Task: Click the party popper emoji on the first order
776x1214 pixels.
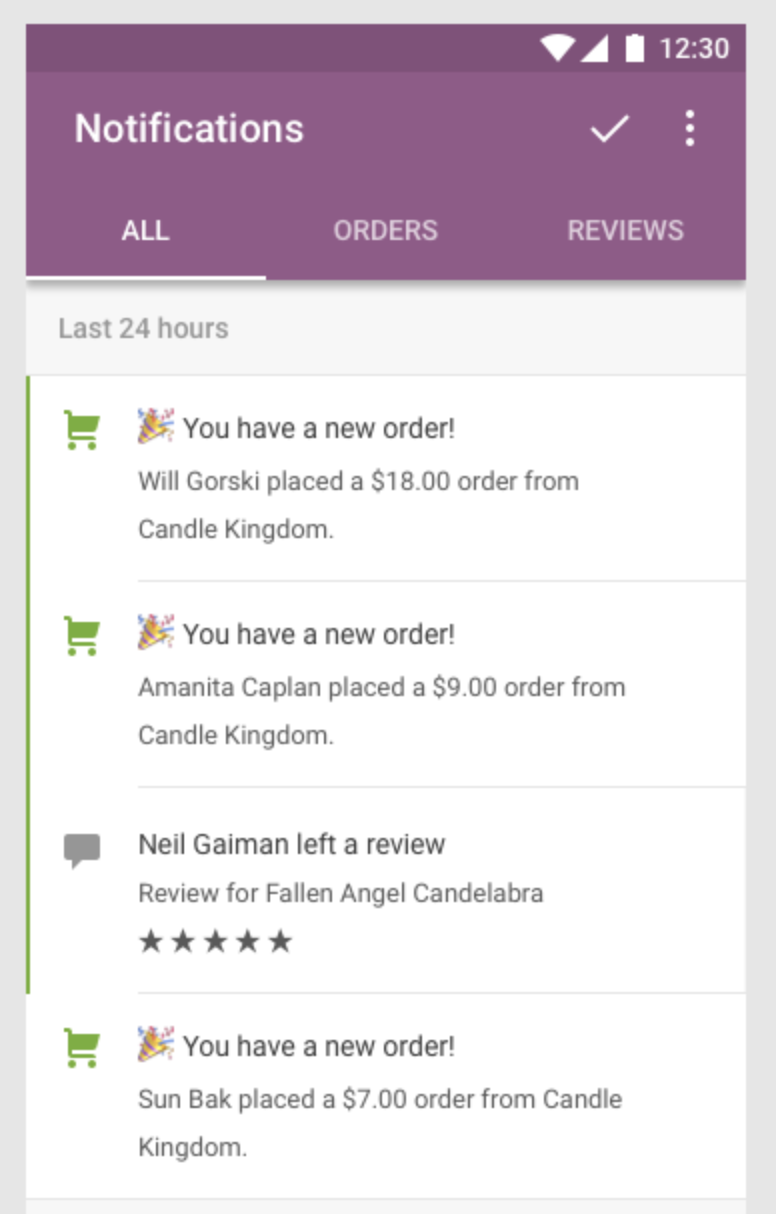Action: tap(156, 425)
